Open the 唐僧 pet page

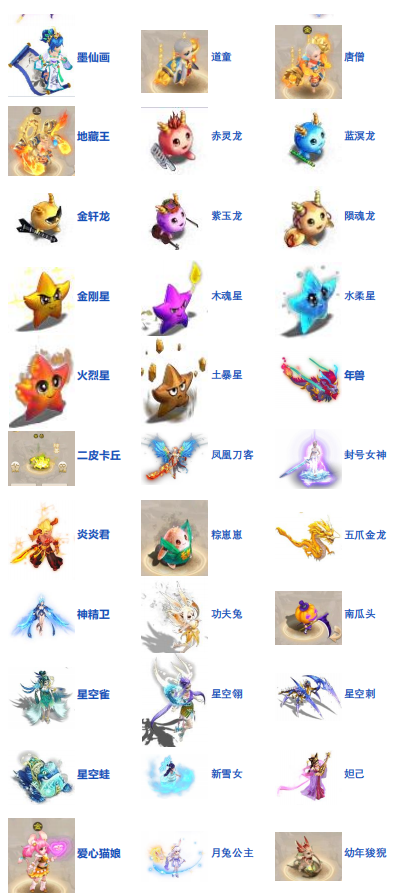[x=354, y=57]
